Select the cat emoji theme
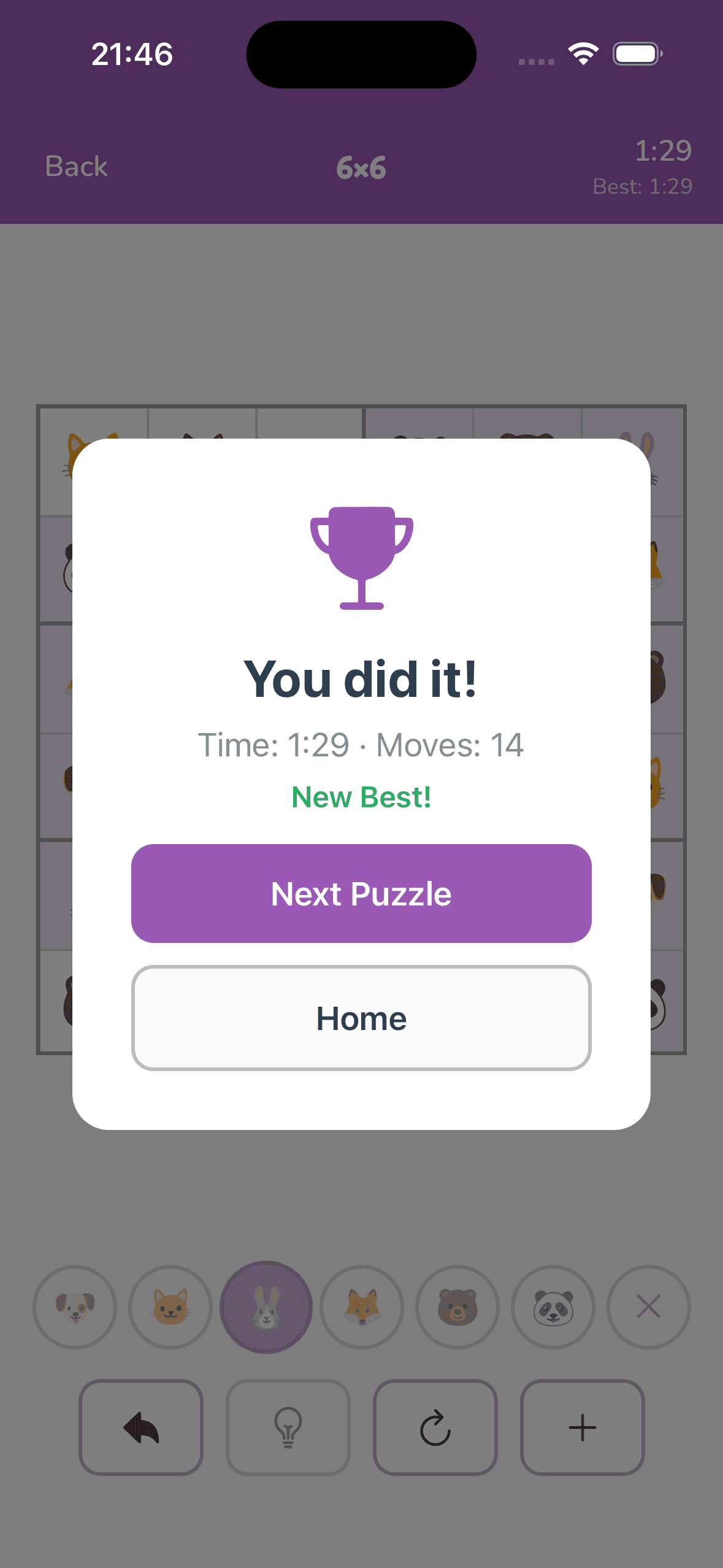723x1568 pixels. point(170,1307)
